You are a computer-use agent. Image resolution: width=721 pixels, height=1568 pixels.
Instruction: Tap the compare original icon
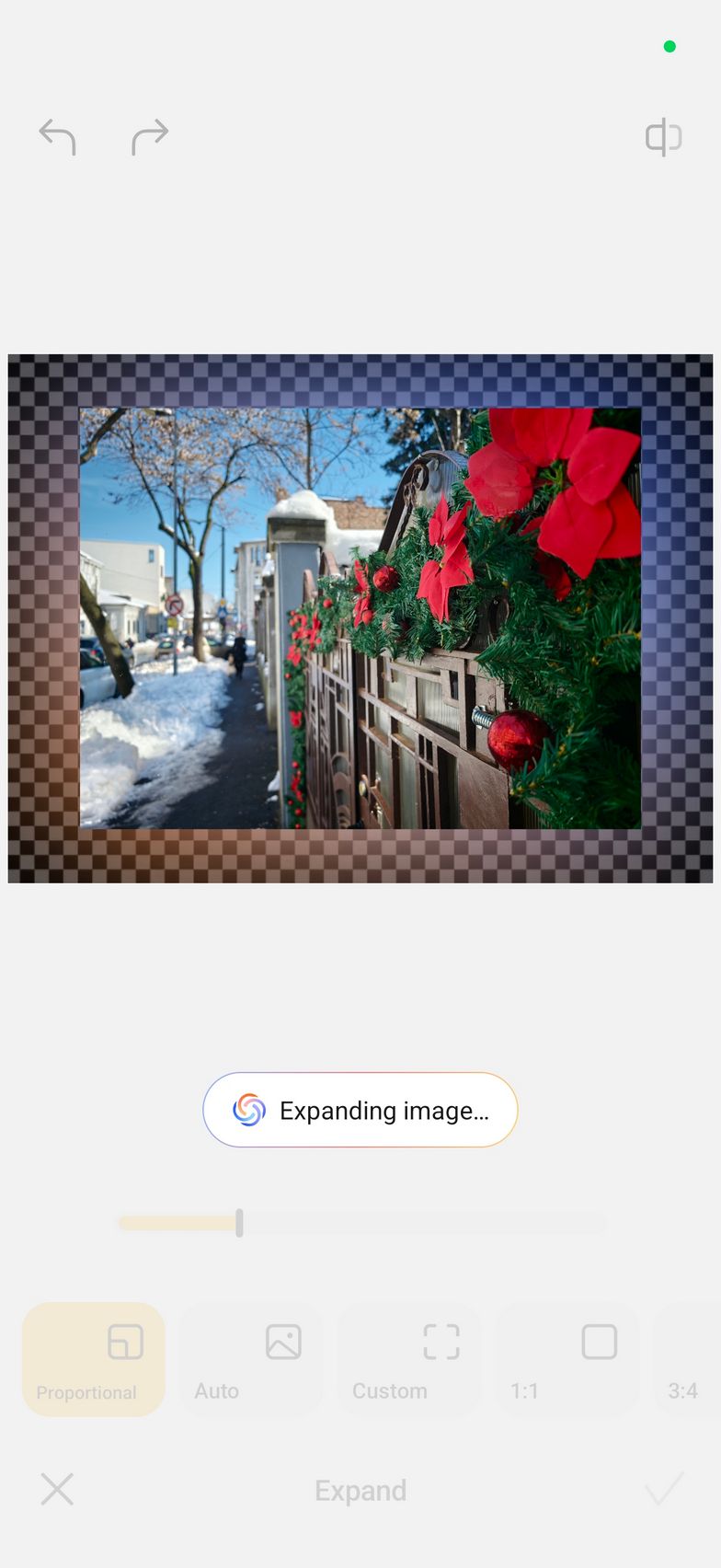tap(663, 137)
